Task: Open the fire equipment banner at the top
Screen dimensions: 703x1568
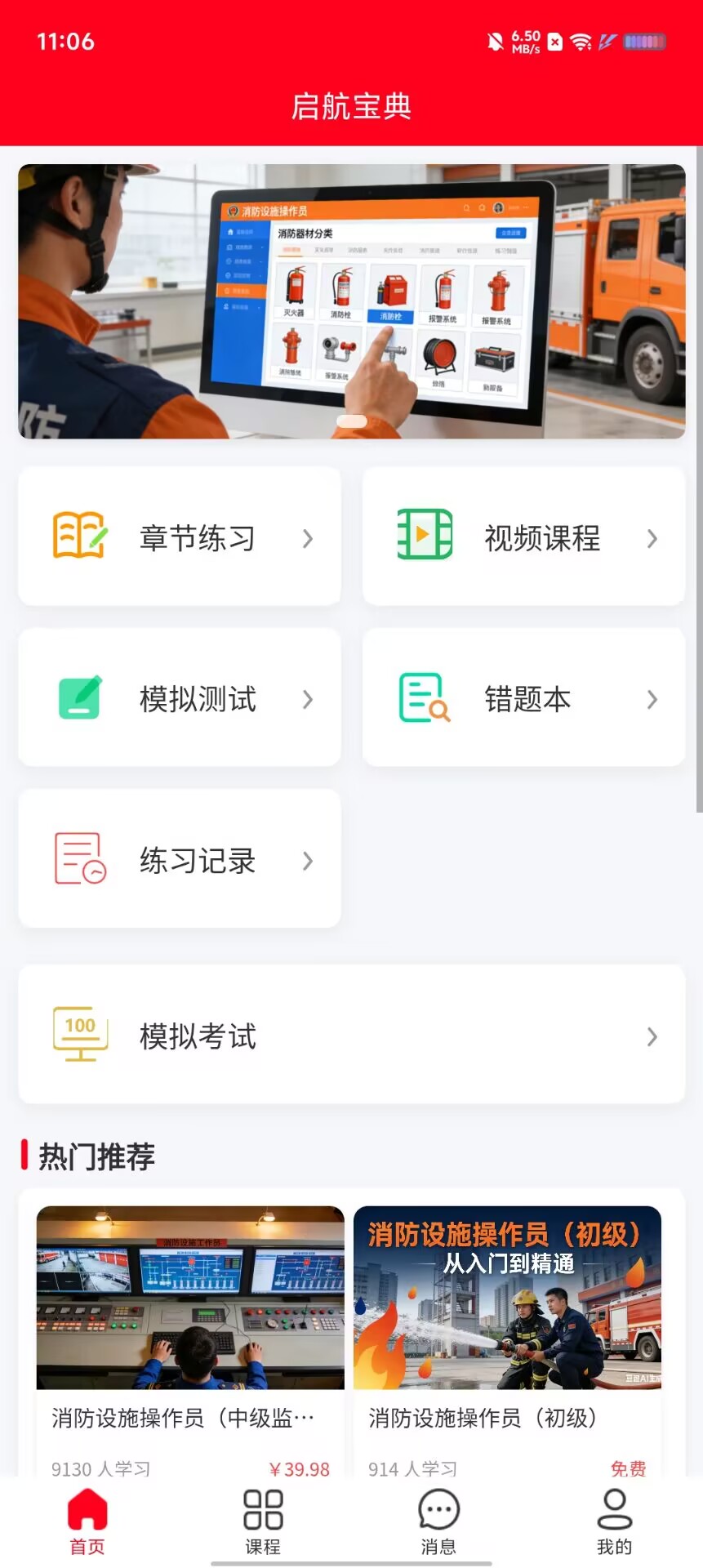Action: click(x=351, y=301)
